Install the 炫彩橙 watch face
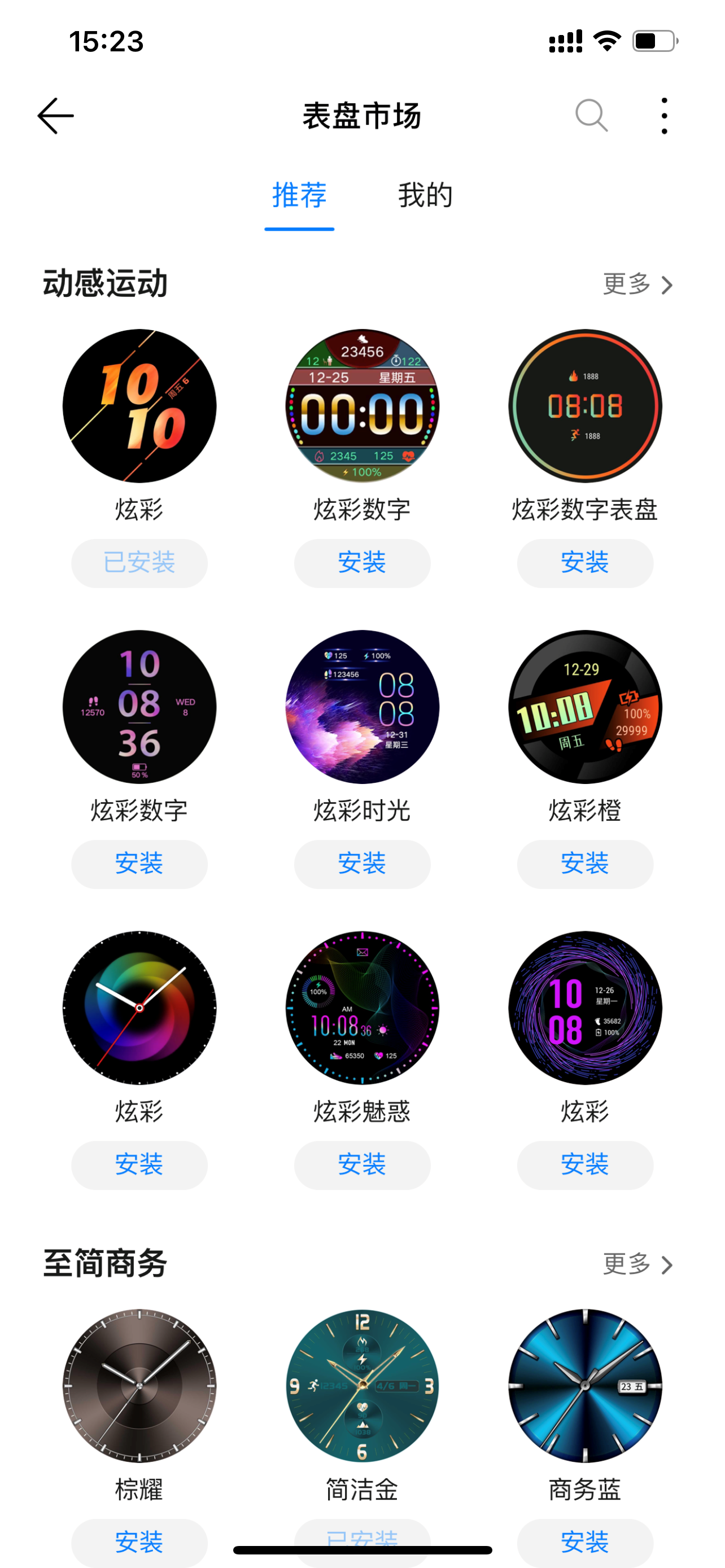The height and width of the screenshot is (1568, 725). pos(584,864)
